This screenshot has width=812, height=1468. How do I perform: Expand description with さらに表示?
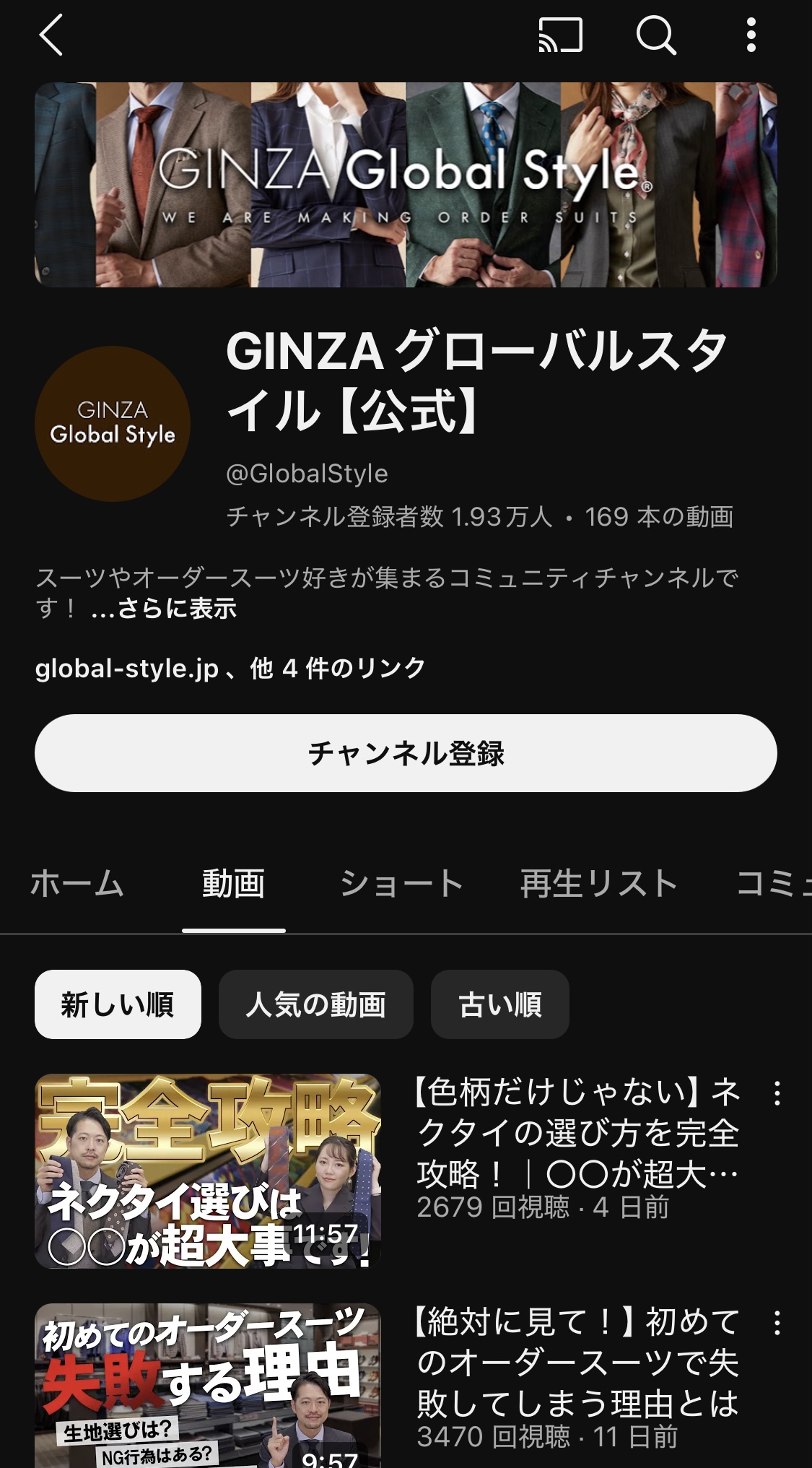[x=165, y=609]
